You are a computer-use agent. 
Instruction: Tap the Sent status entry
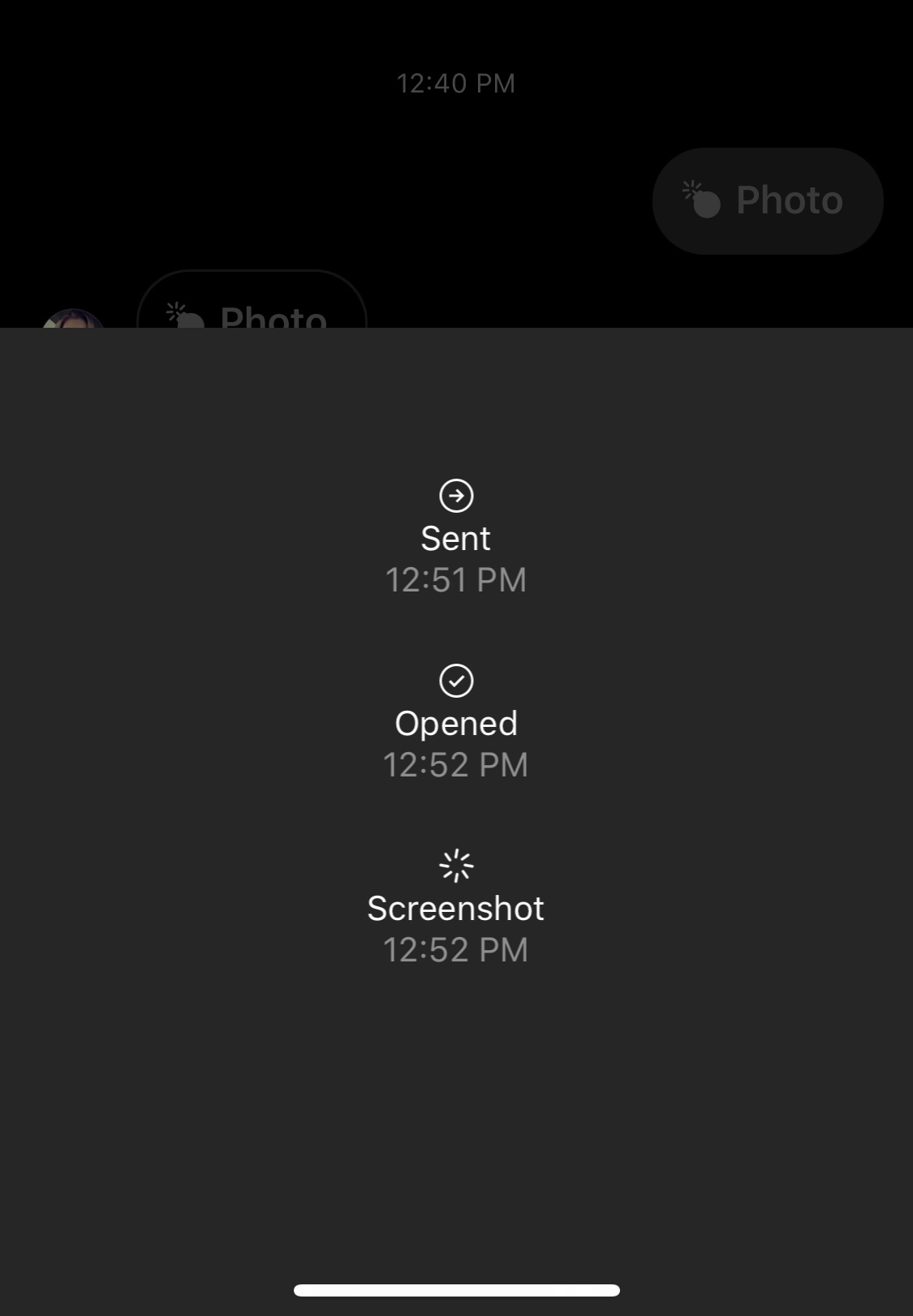tap(456, 537)
